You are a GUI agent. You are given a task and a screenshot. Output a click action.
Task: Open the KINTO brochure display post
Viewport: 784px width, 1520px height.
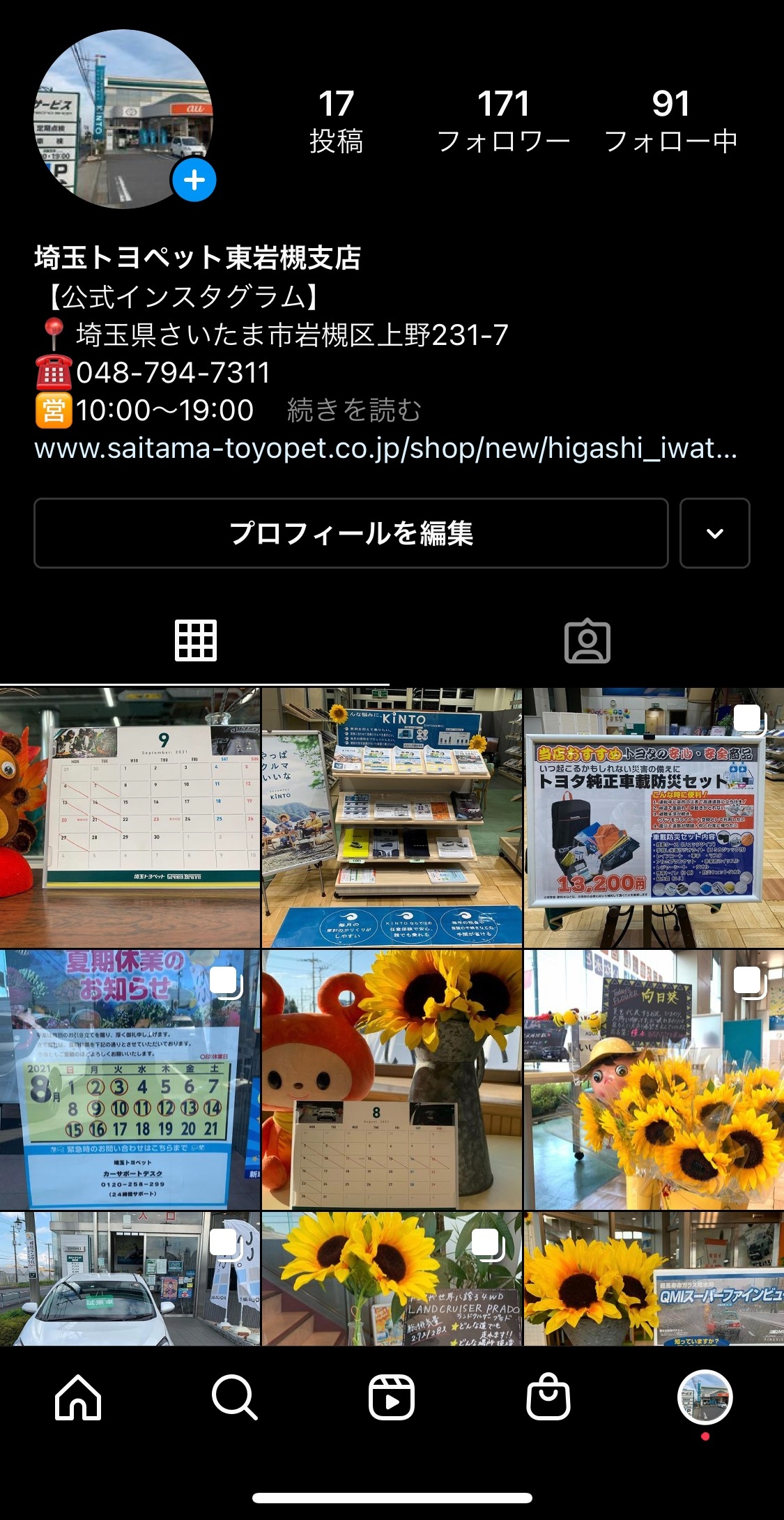(x=392, y=817)
